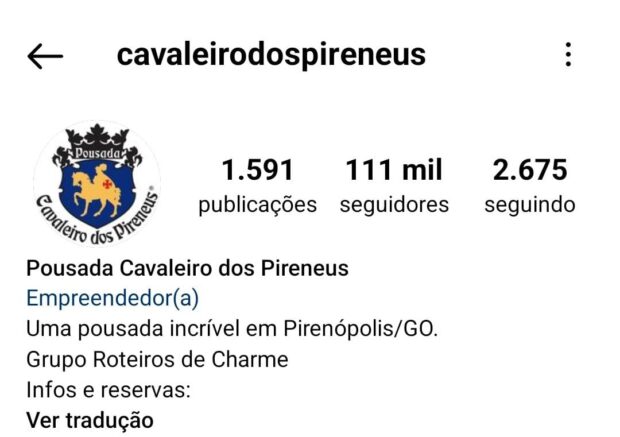Viewport: 620px width, 437px height.
Task: Go back using the arrow icon
Action: [x=45, y=56]
